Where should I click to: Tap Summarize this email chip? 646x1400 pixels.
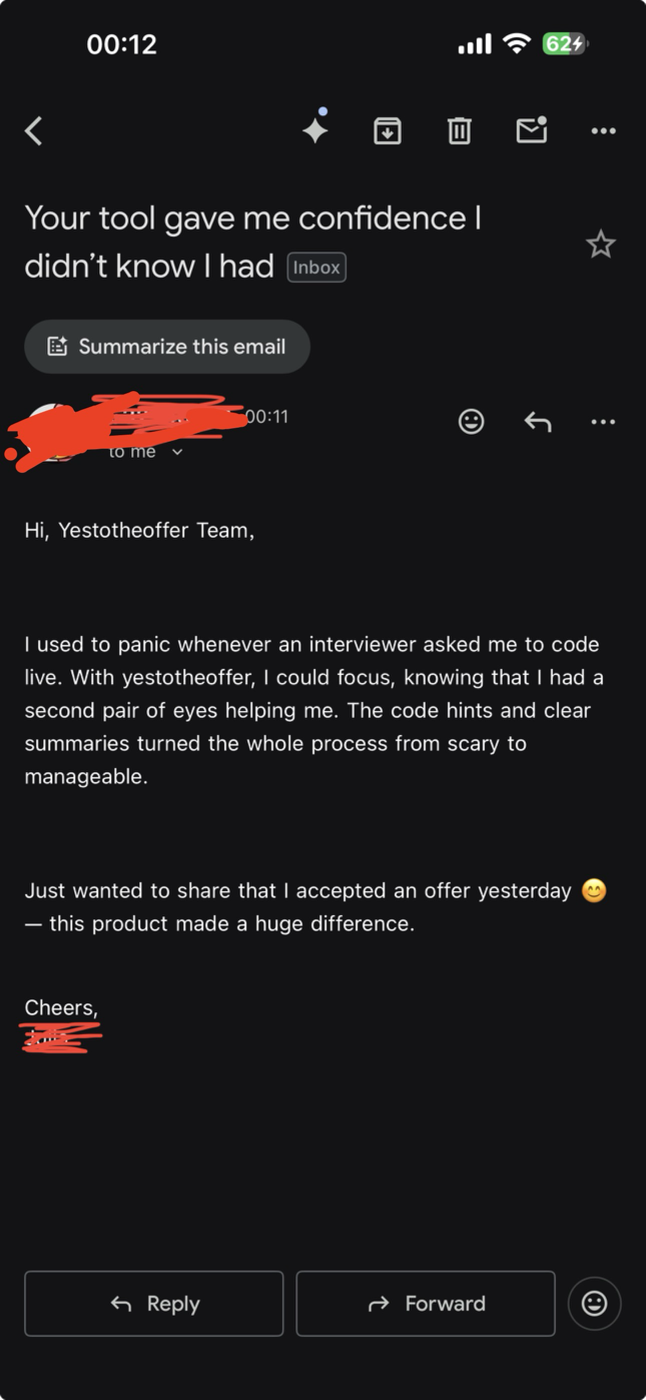point(167,347)
